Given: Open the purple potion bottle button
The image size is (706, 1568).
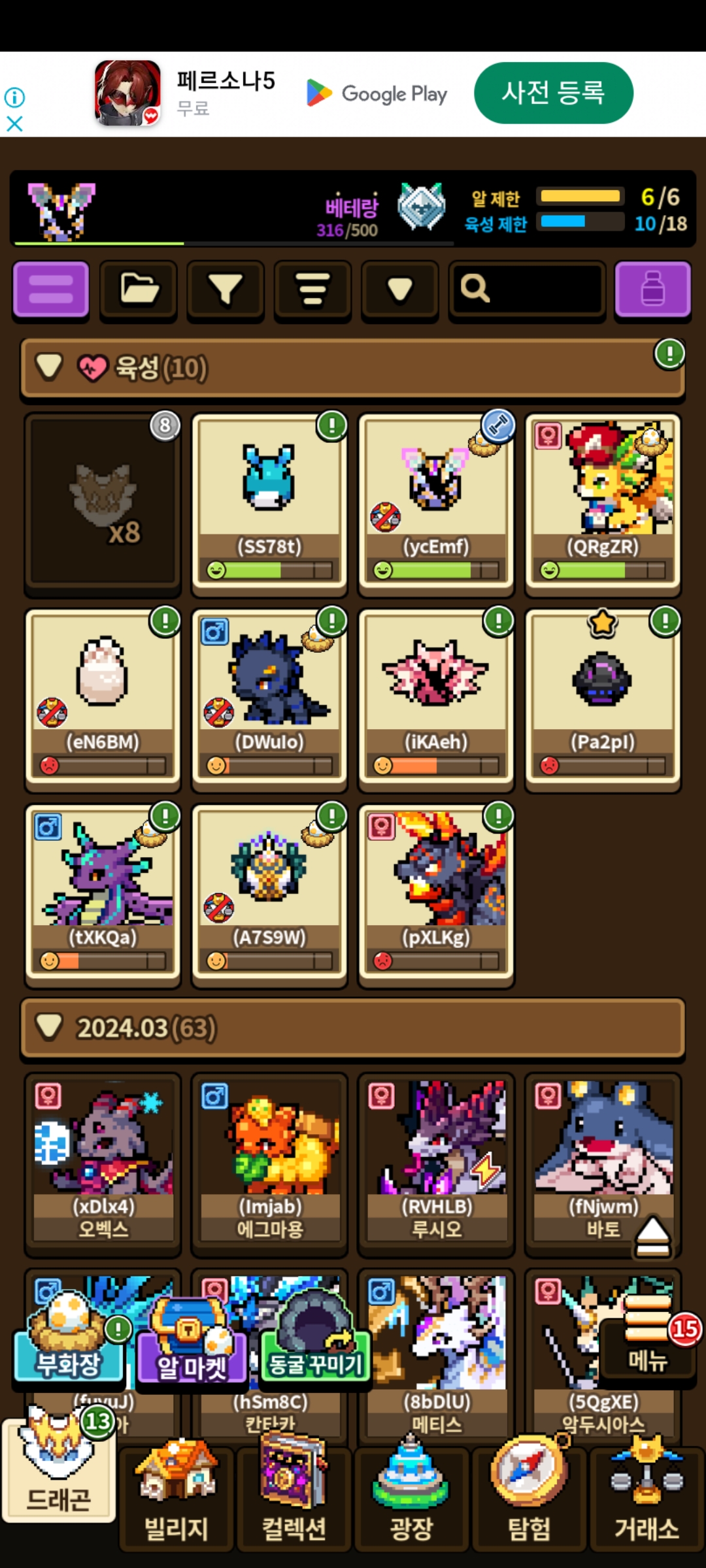Looking at the screenshot, I should coord(652,290).
